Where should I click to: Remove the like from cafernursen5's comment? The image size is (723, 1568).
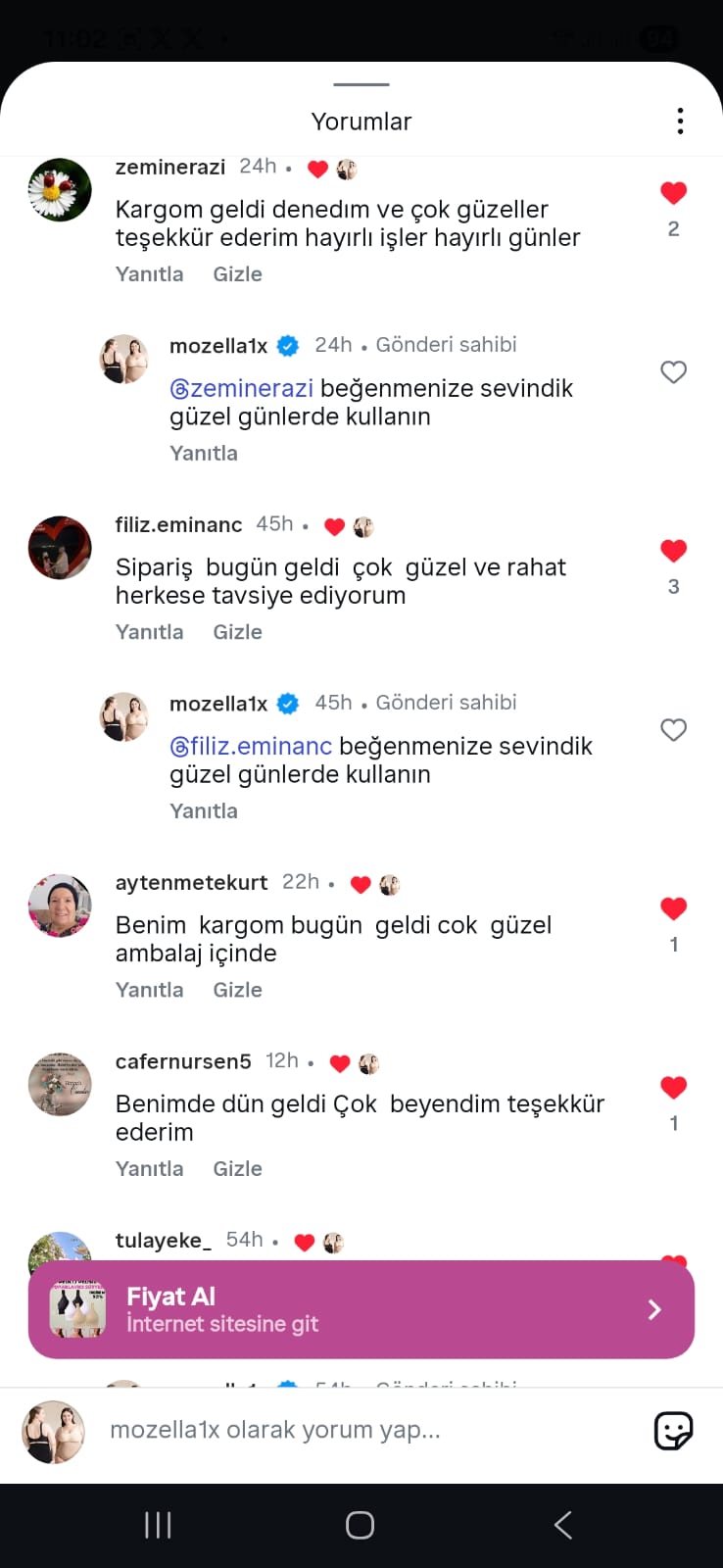pyautogui.click(x=673, y=1087)
